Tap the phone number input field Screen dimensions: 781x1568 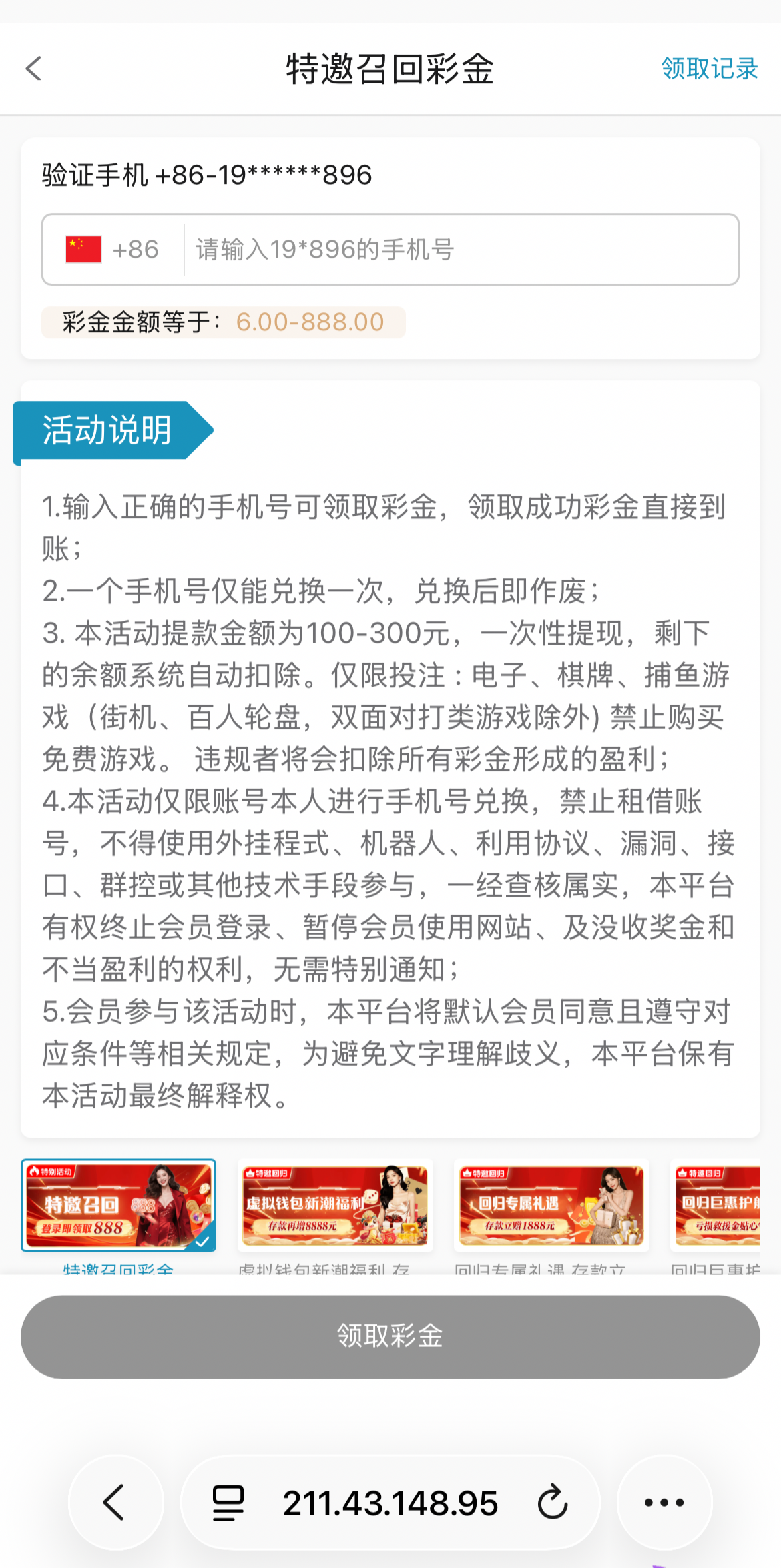click(x=461, y=250)
